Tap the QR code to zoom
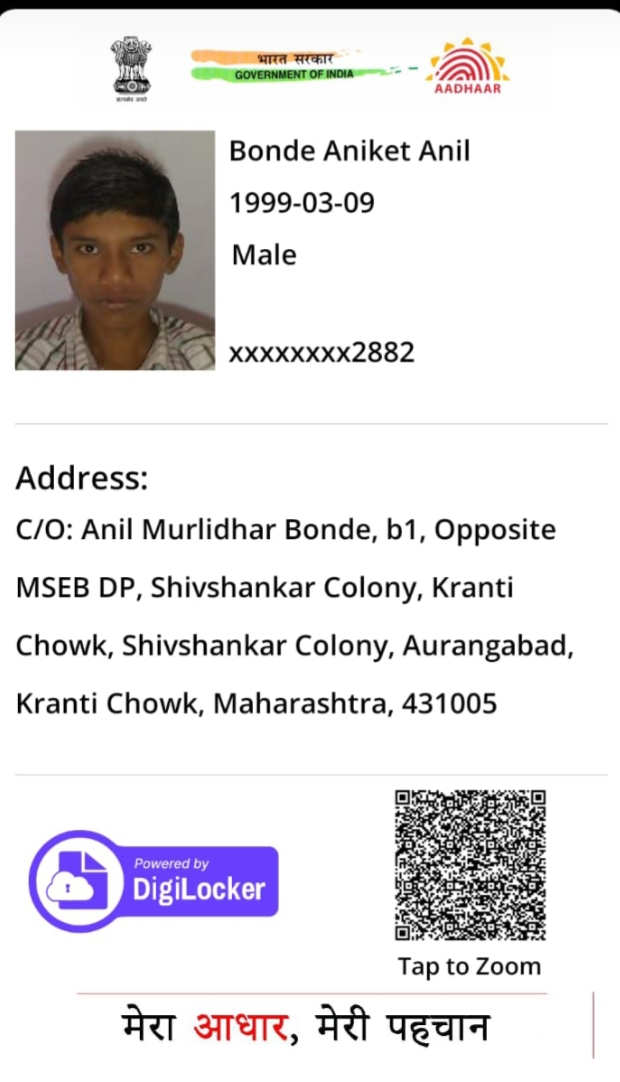620x1082 pixels. click(x=470, y=865)
